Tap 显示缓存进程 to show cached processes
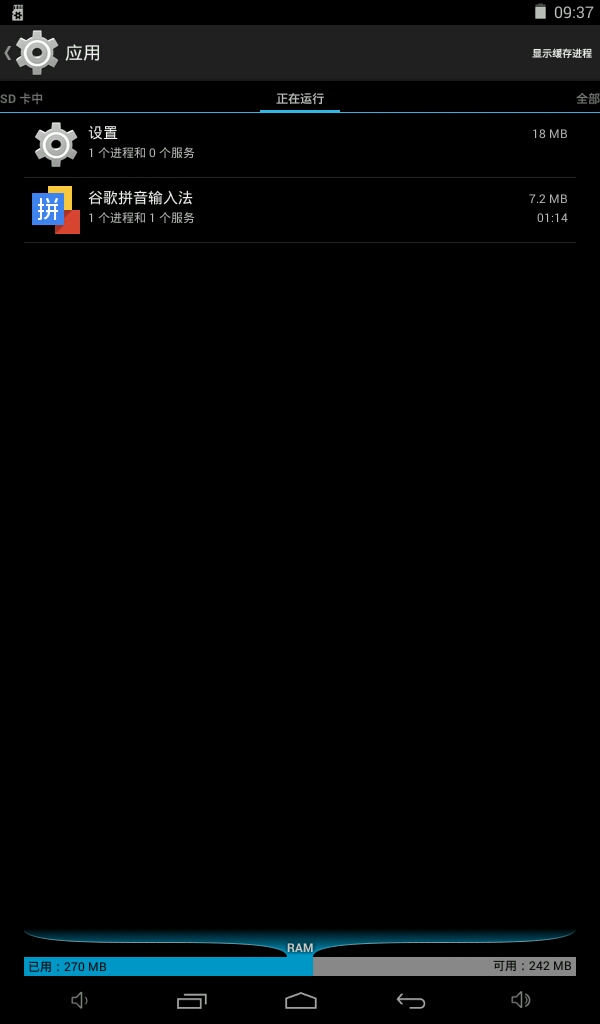 coord(561,54)
